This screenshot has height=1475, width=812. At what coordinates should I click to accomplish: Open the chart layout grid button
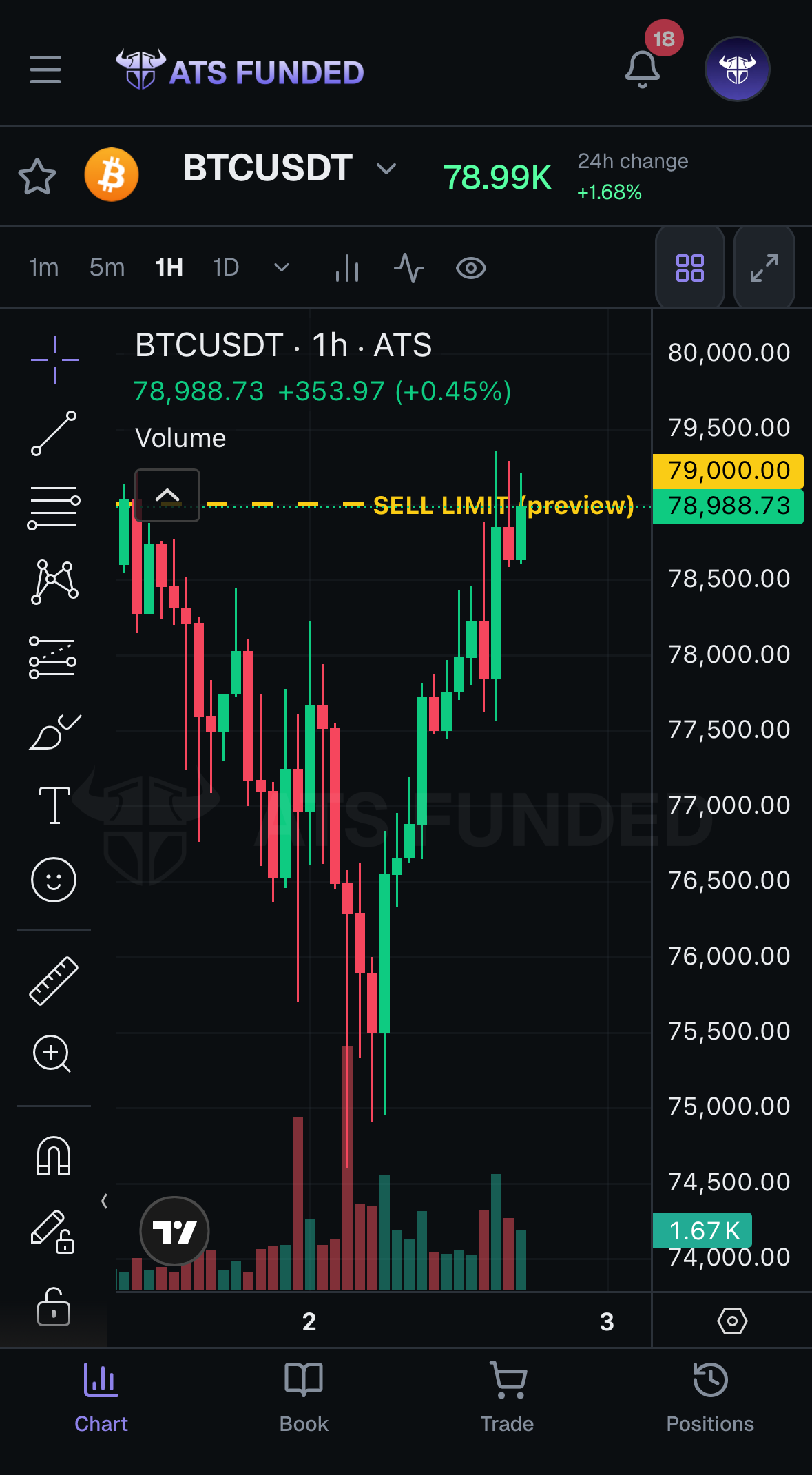pyautogui.click(x=689, y=268)
